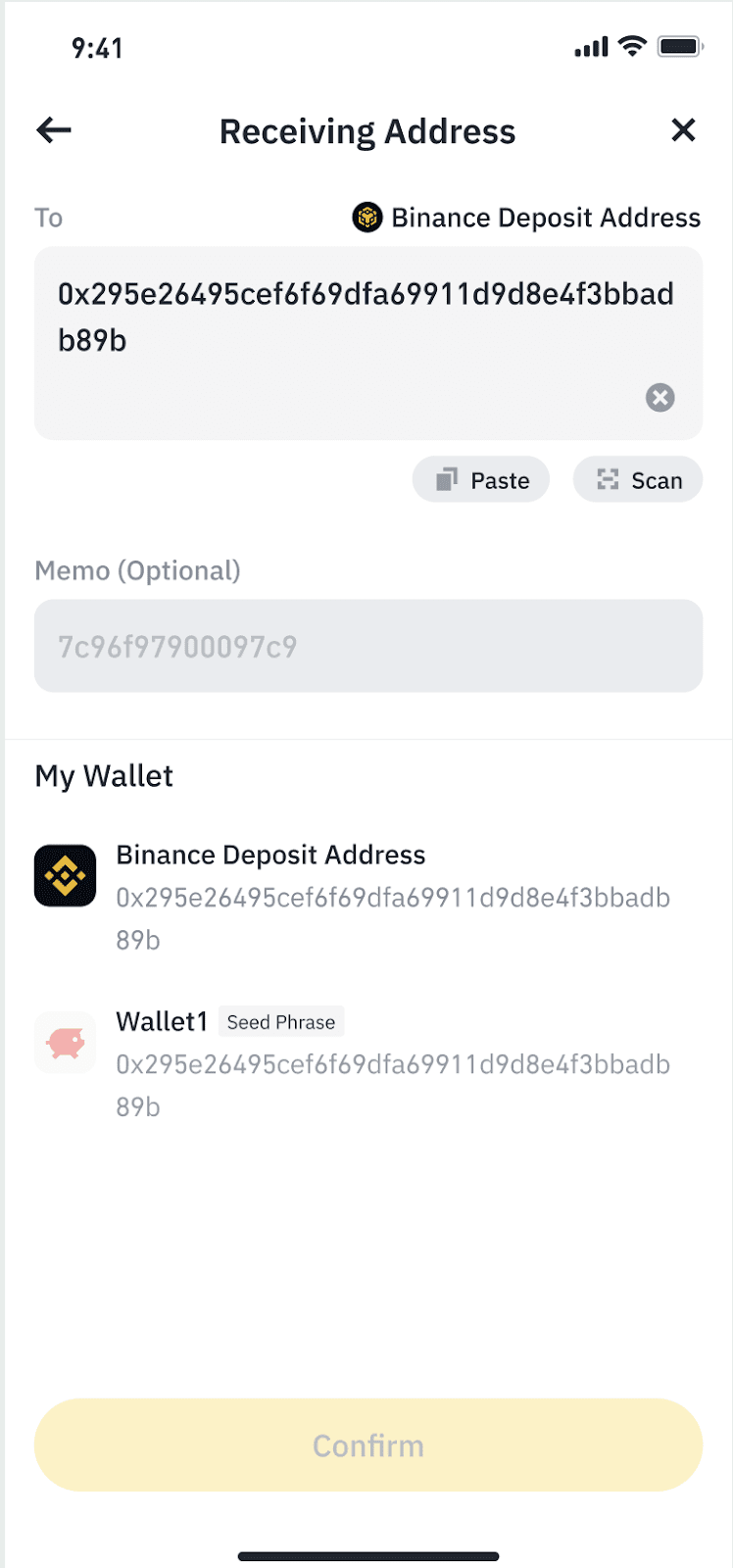733x1568 pixels.
Task: Clear the entered receiving address
Action: coord(660,397)
